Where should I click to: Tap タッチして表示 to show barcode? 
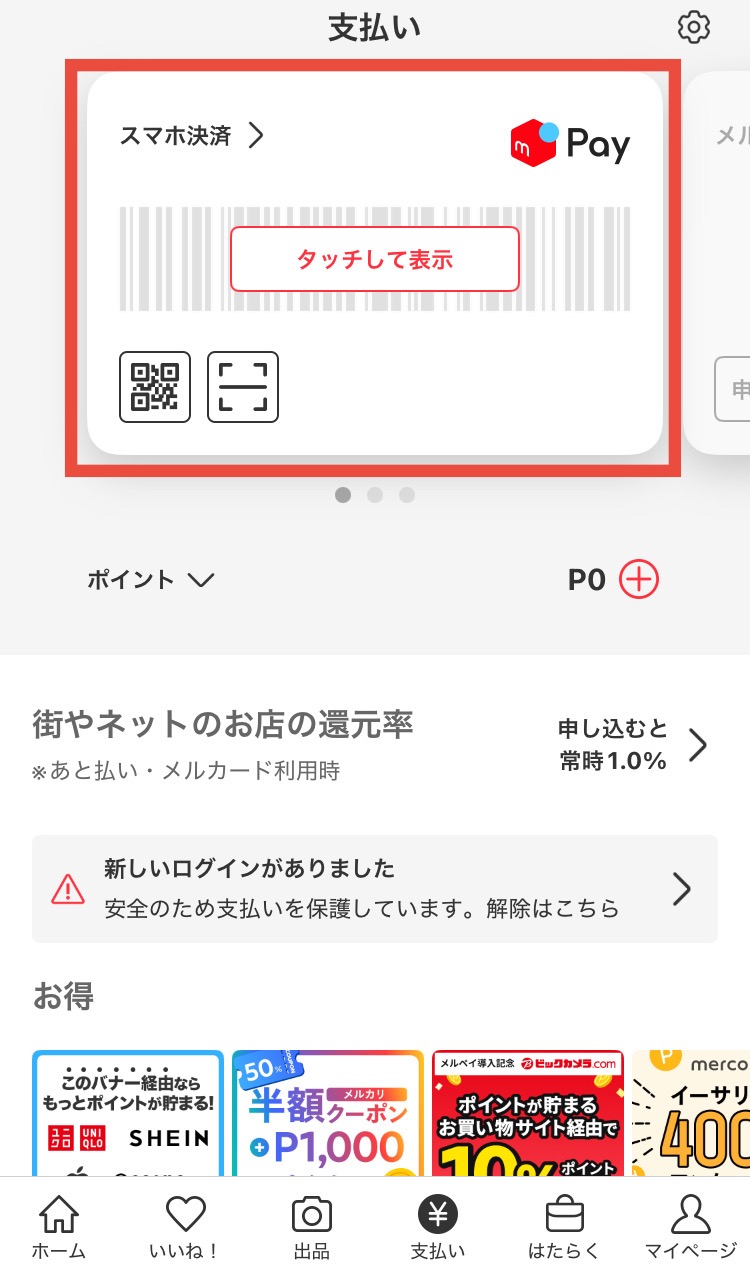click(375, 259)
